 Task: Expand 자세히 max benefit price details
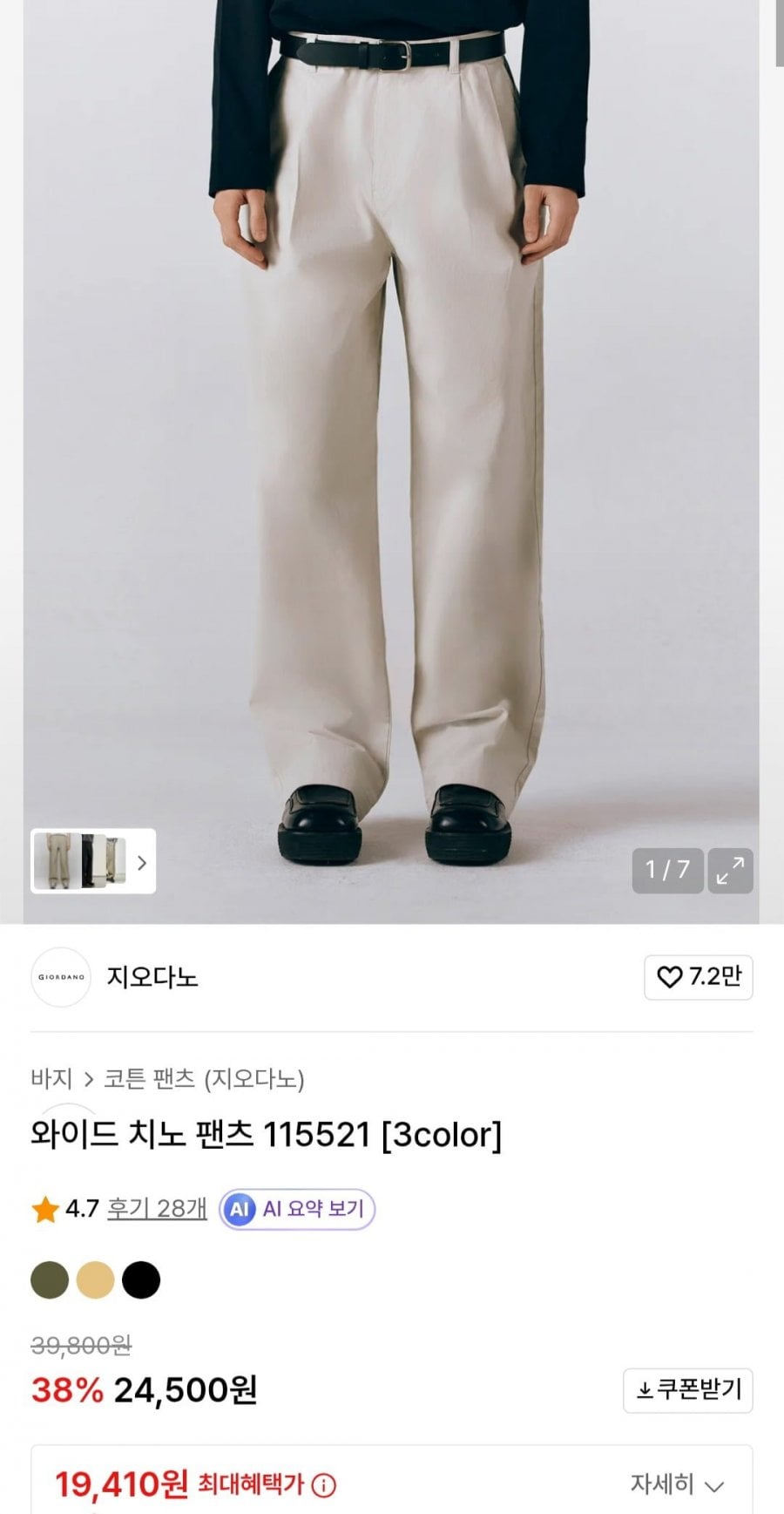[x=677, y=1483]
